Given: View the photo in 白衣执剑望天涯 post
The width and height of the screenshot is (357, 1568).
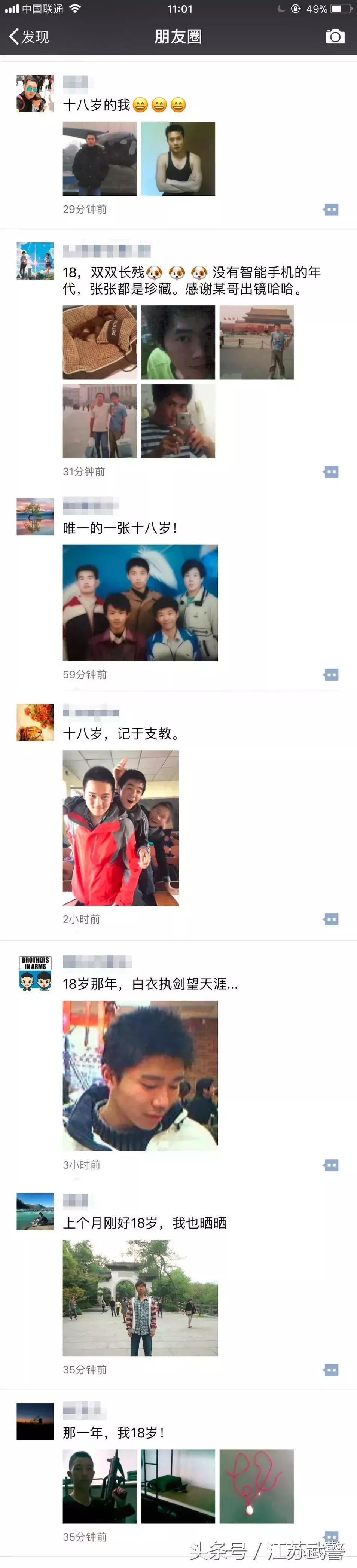Looking at the screenshot, I should 140,1076.
